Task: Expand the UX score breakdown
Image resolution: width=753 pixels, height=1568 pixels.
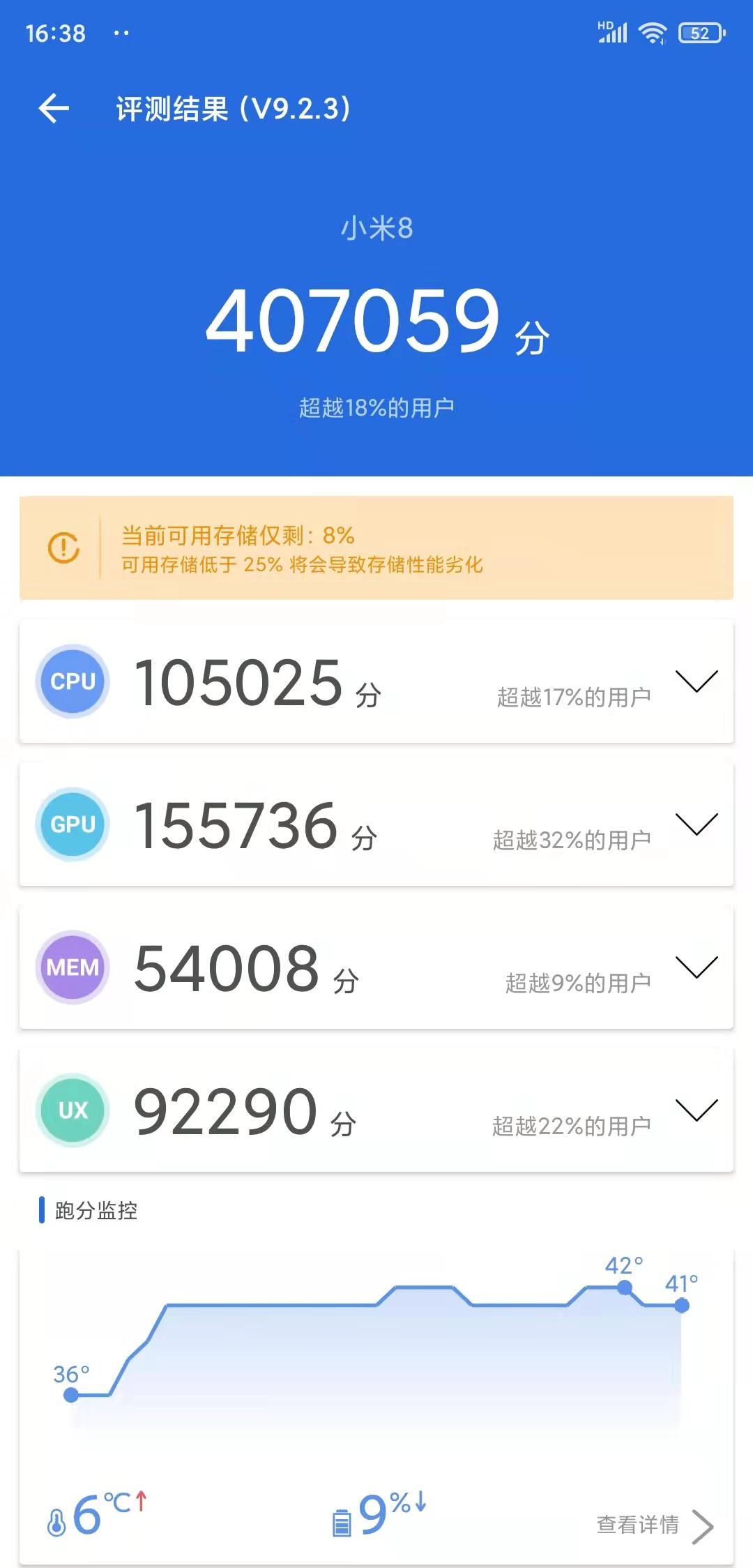Action: coord(696,1110)
